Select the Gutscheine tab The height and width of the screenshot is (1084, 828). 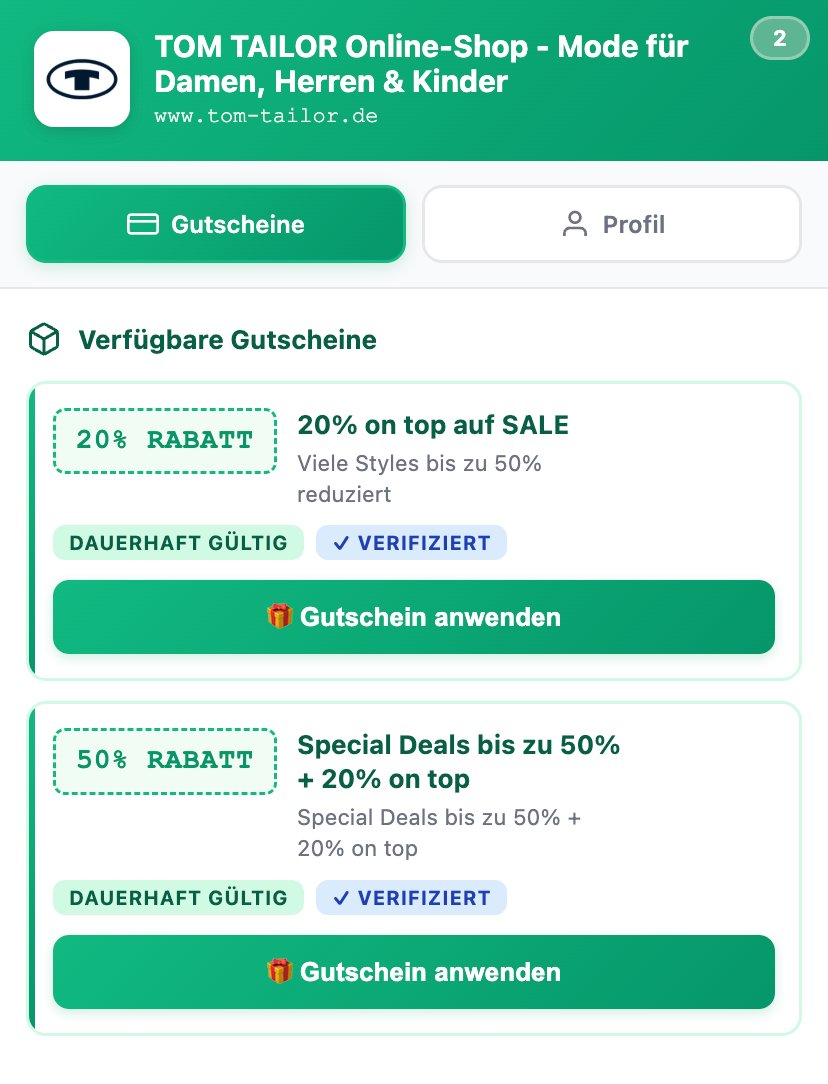point(216,224)
